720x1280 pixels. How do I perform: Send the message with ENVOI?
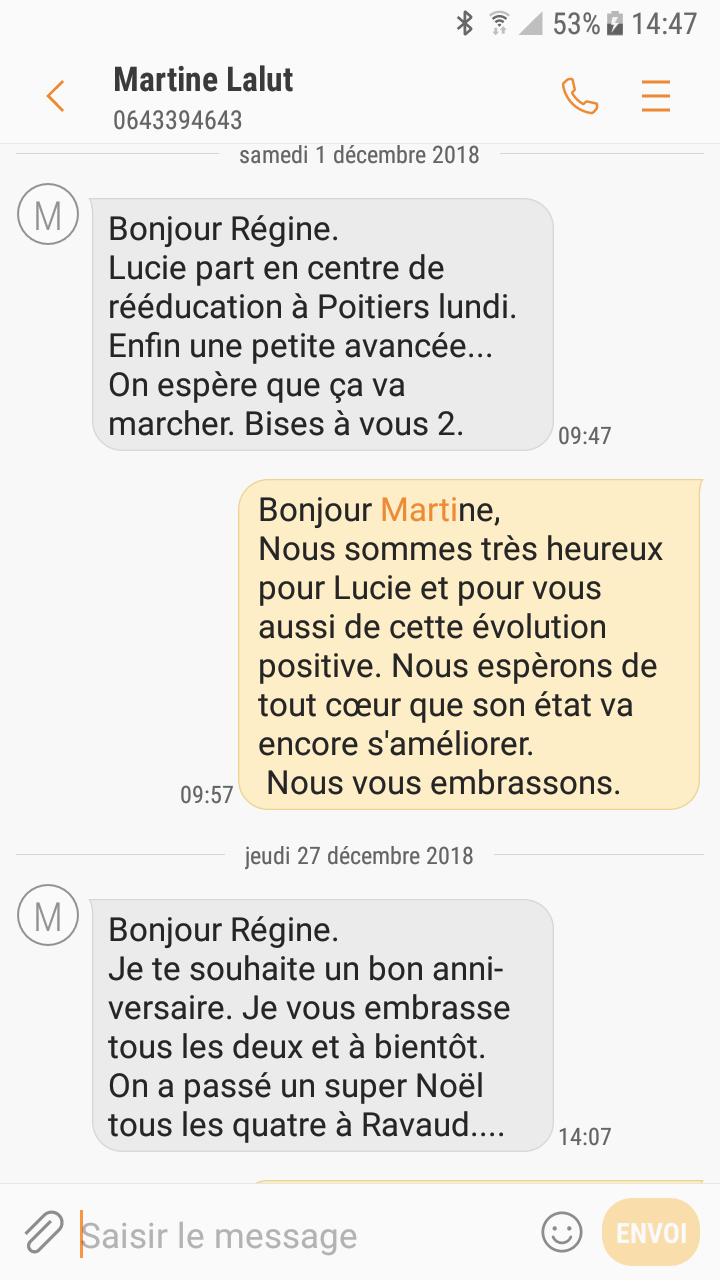(x=651, y=1232)
